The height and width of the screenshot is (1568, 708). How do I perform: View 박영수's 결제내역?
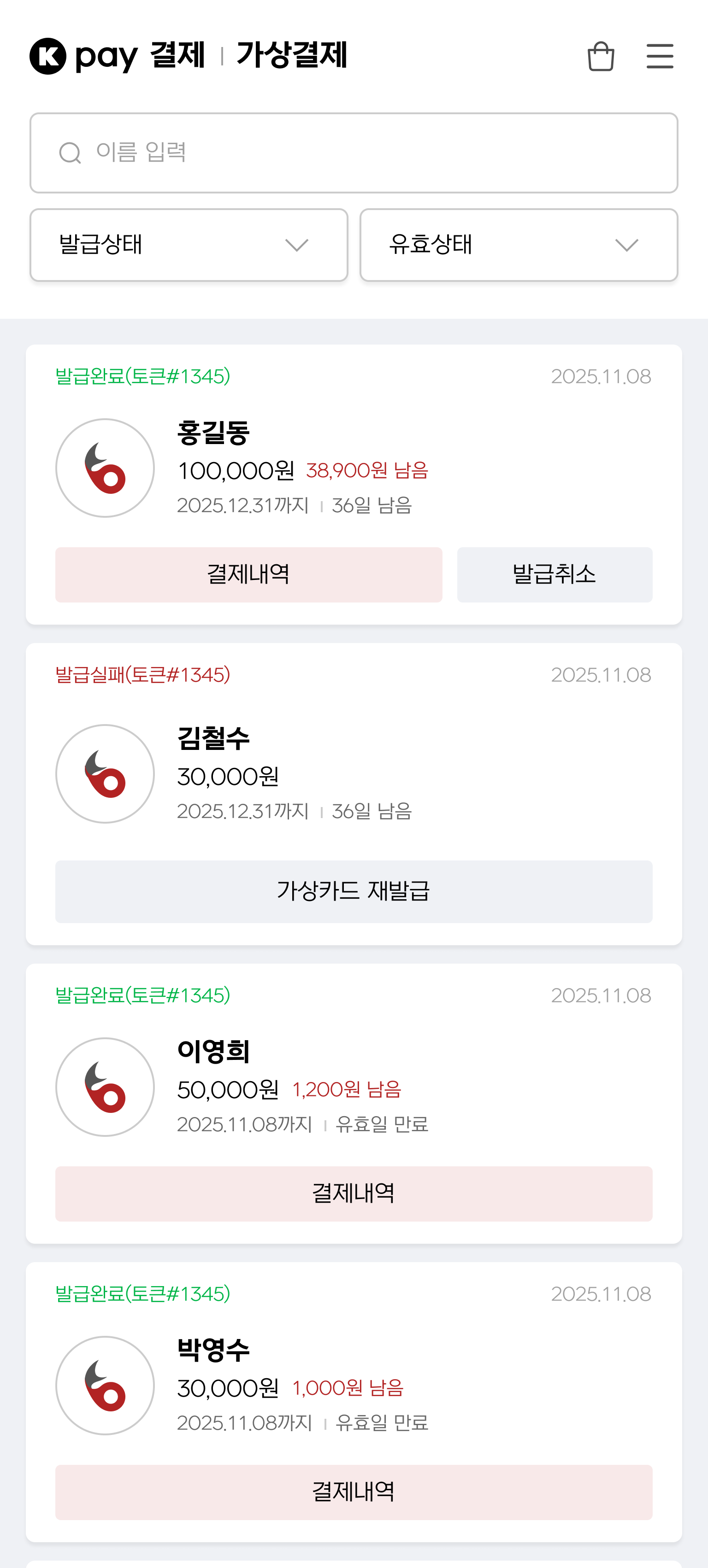(x=354, y=1492)
